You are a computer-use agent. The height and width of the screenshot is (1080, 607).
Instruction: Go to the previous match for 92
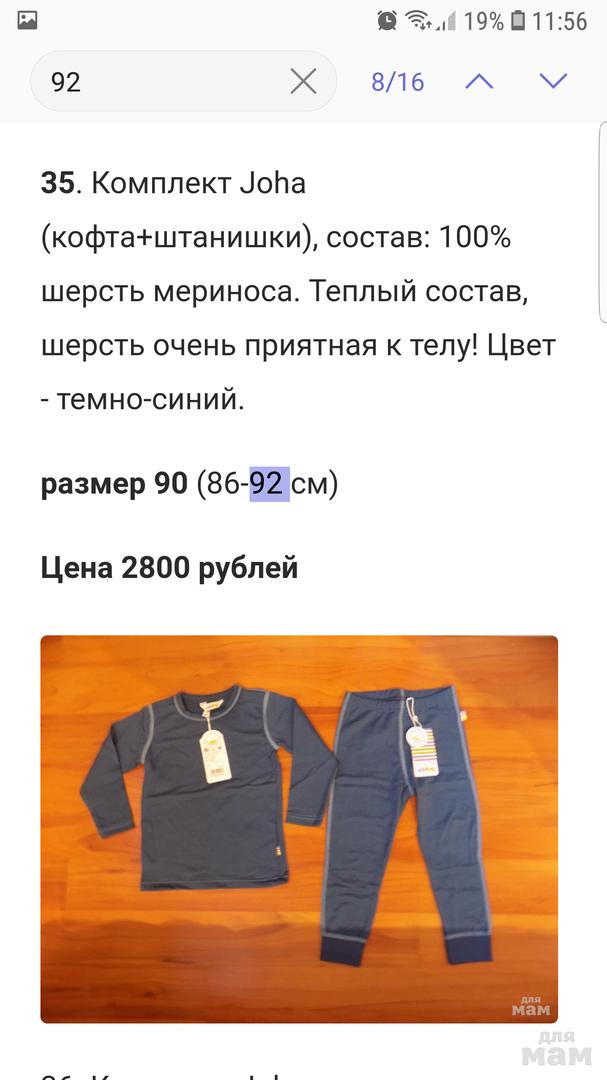(x=479, y=81)
